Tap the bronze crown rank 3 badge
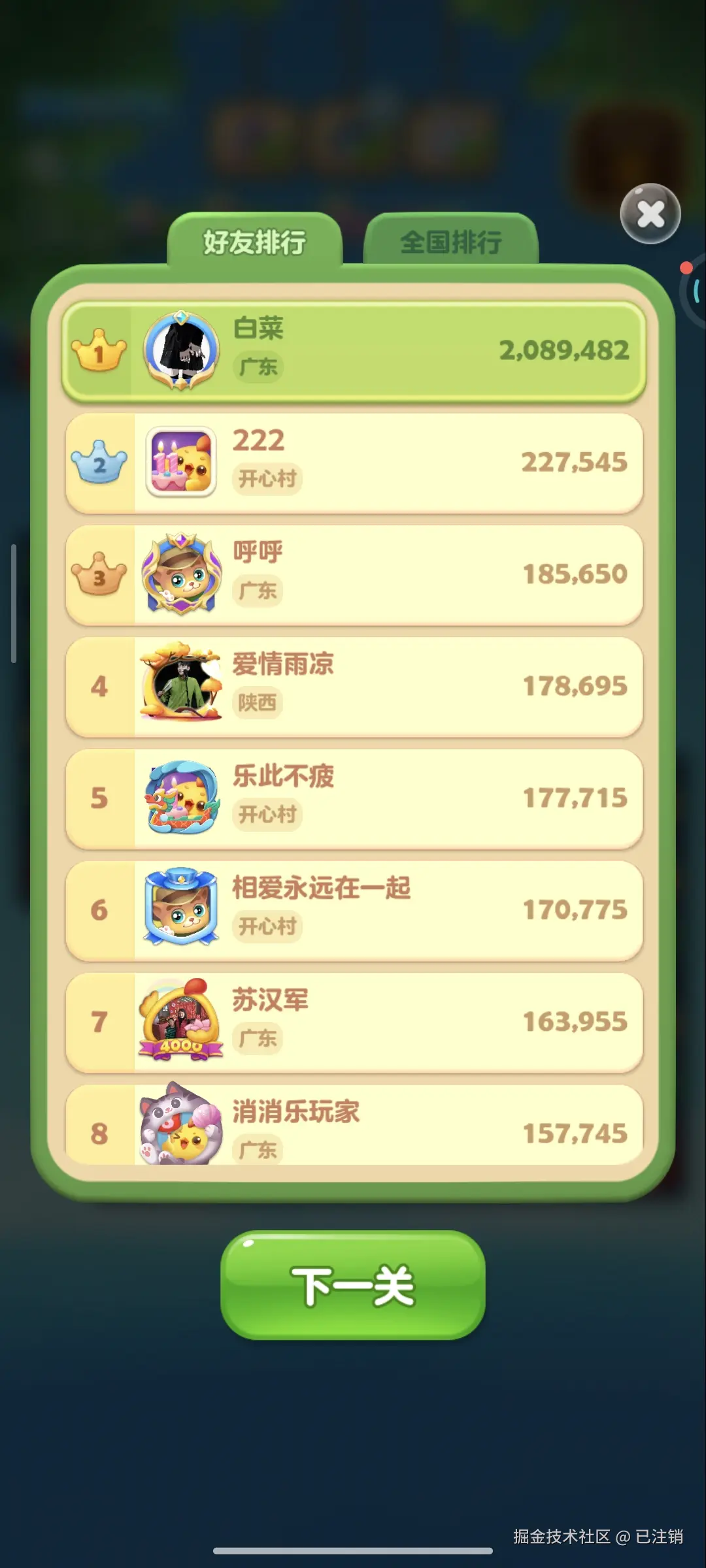This screenshot has width=706, height=1568. 99,575
